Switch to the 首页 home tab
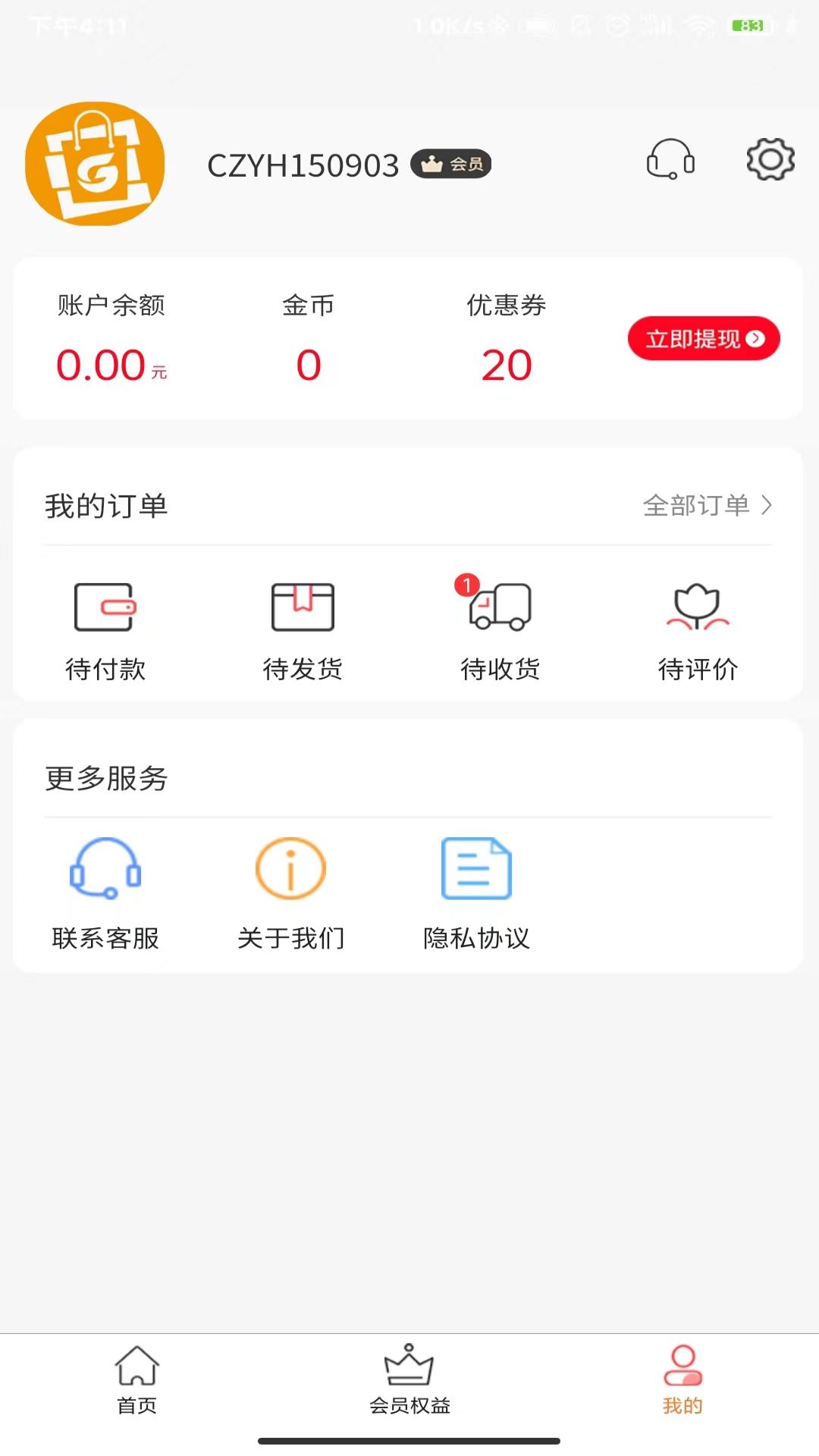 click(136, 1380)
